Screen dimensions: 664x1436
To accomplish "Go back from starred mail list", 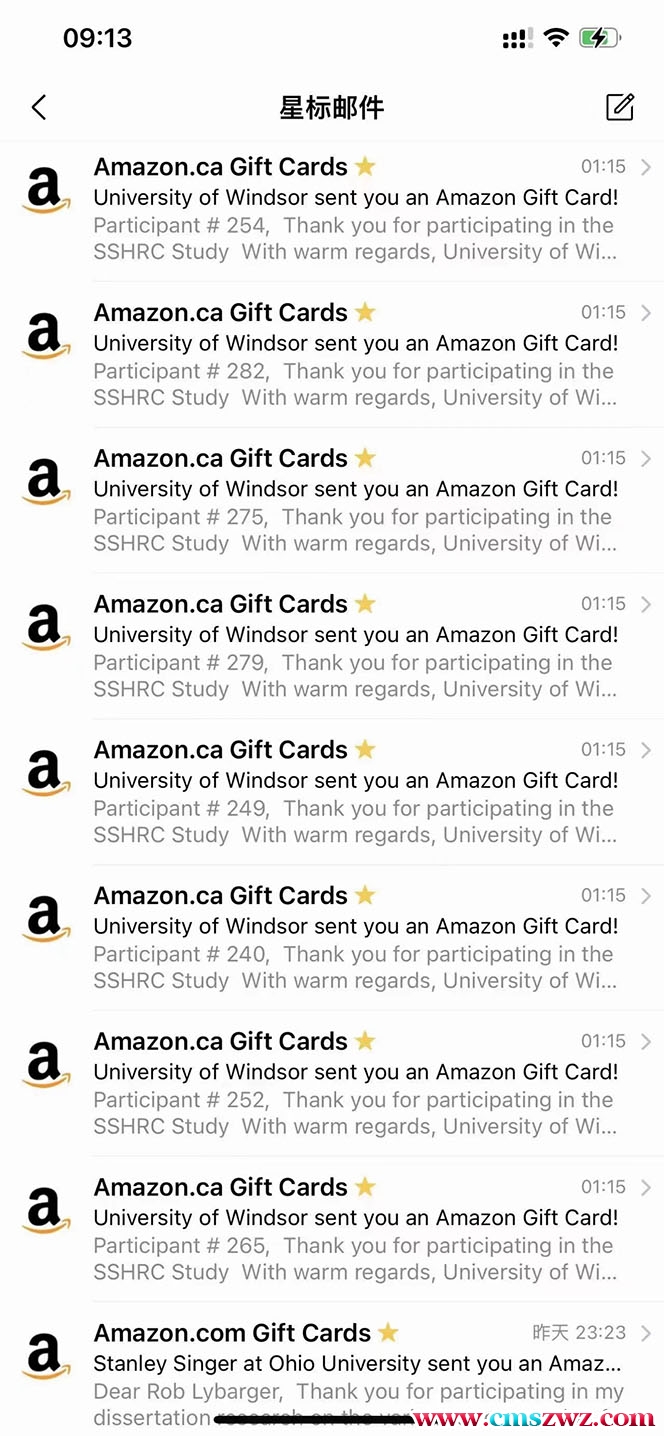I will click(x=39, y=108).
